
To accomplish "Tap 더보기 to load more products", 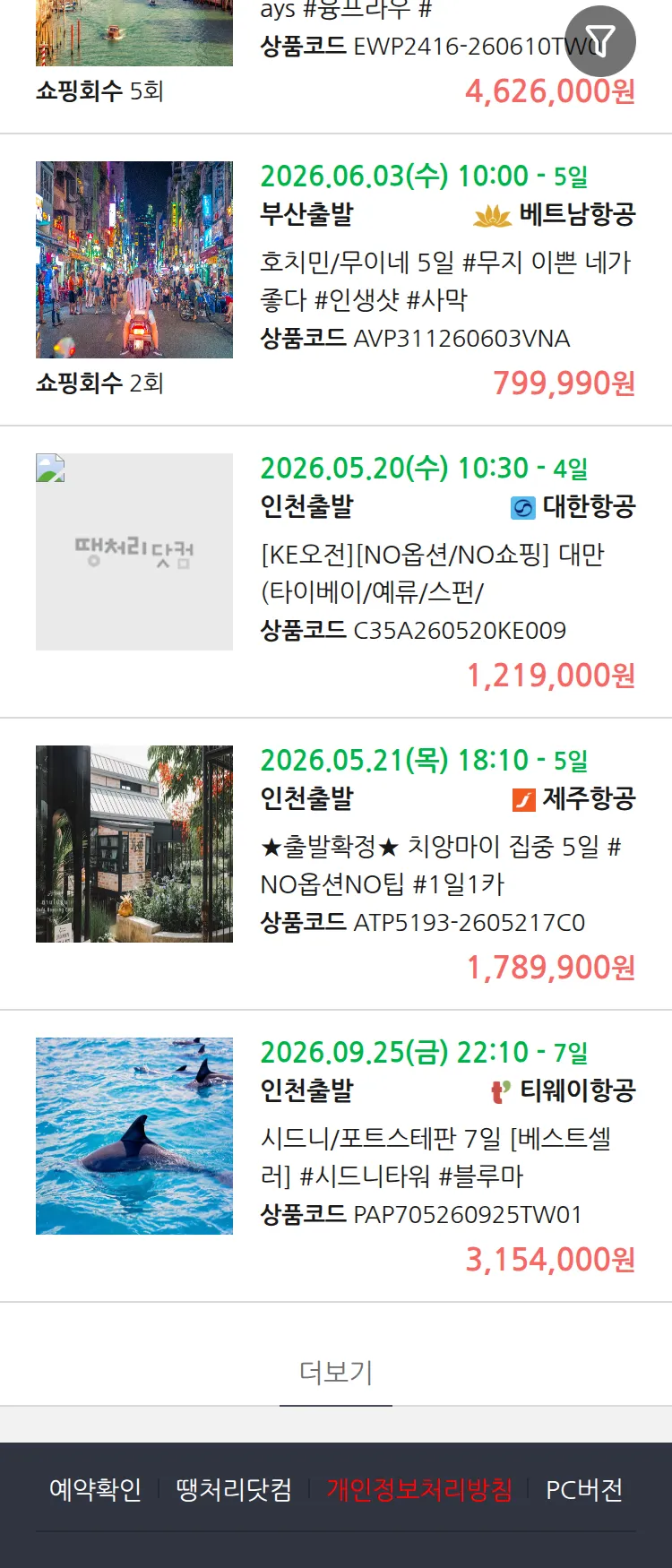I will (x=336, y=1372).
